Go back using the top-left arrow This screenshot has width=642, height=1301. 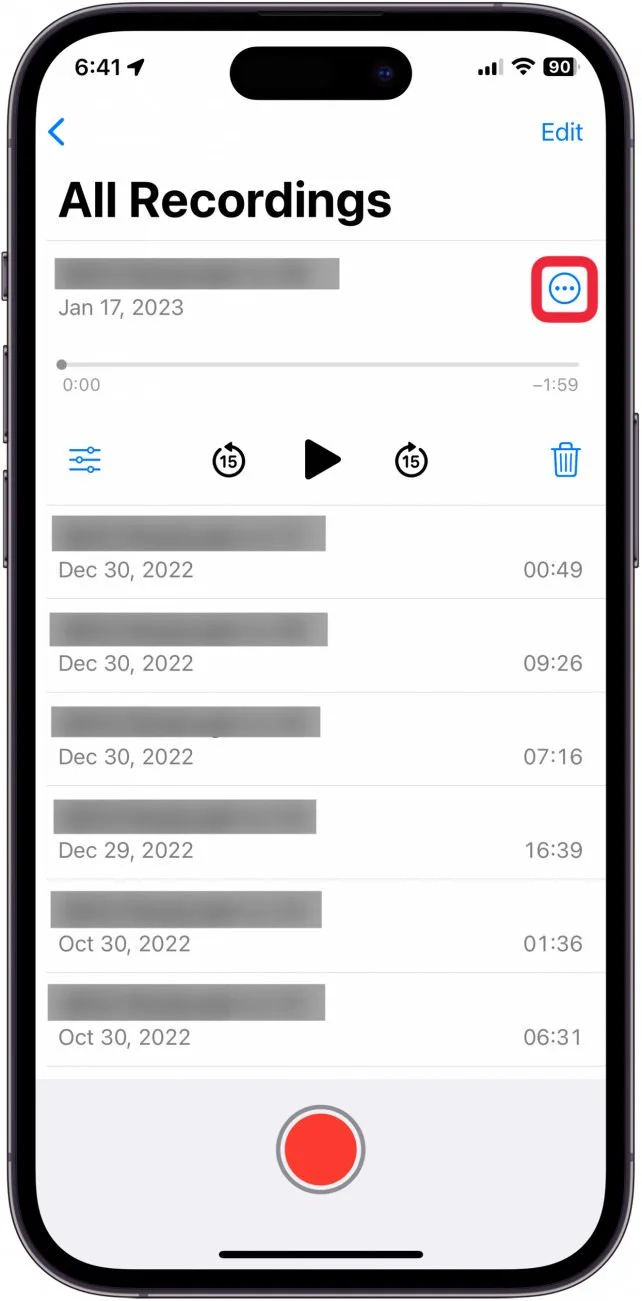(x=57, y=132)
